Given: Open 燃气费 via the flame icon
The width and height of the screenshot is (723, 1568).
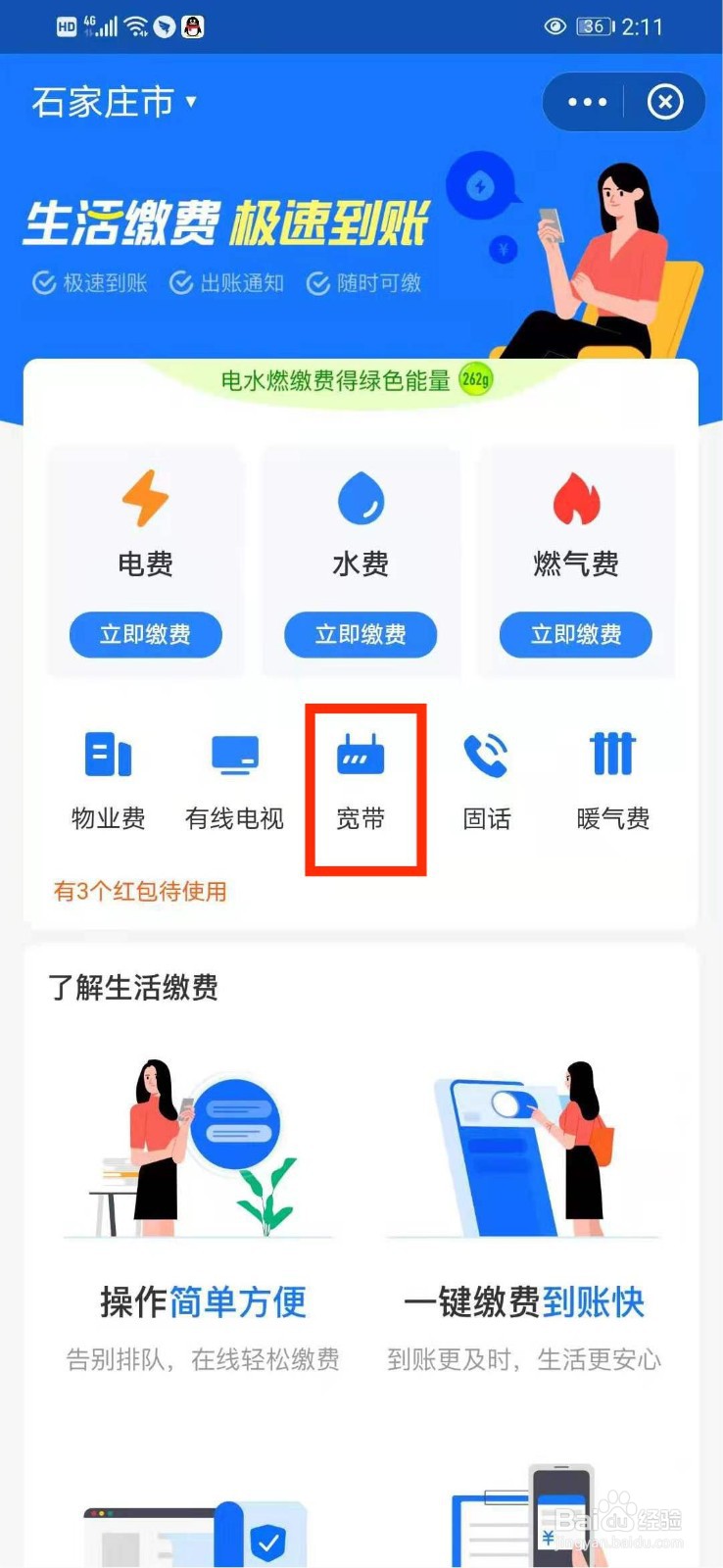Looking at the screenshot, I should pyautogui.click(x=576, y=500).
